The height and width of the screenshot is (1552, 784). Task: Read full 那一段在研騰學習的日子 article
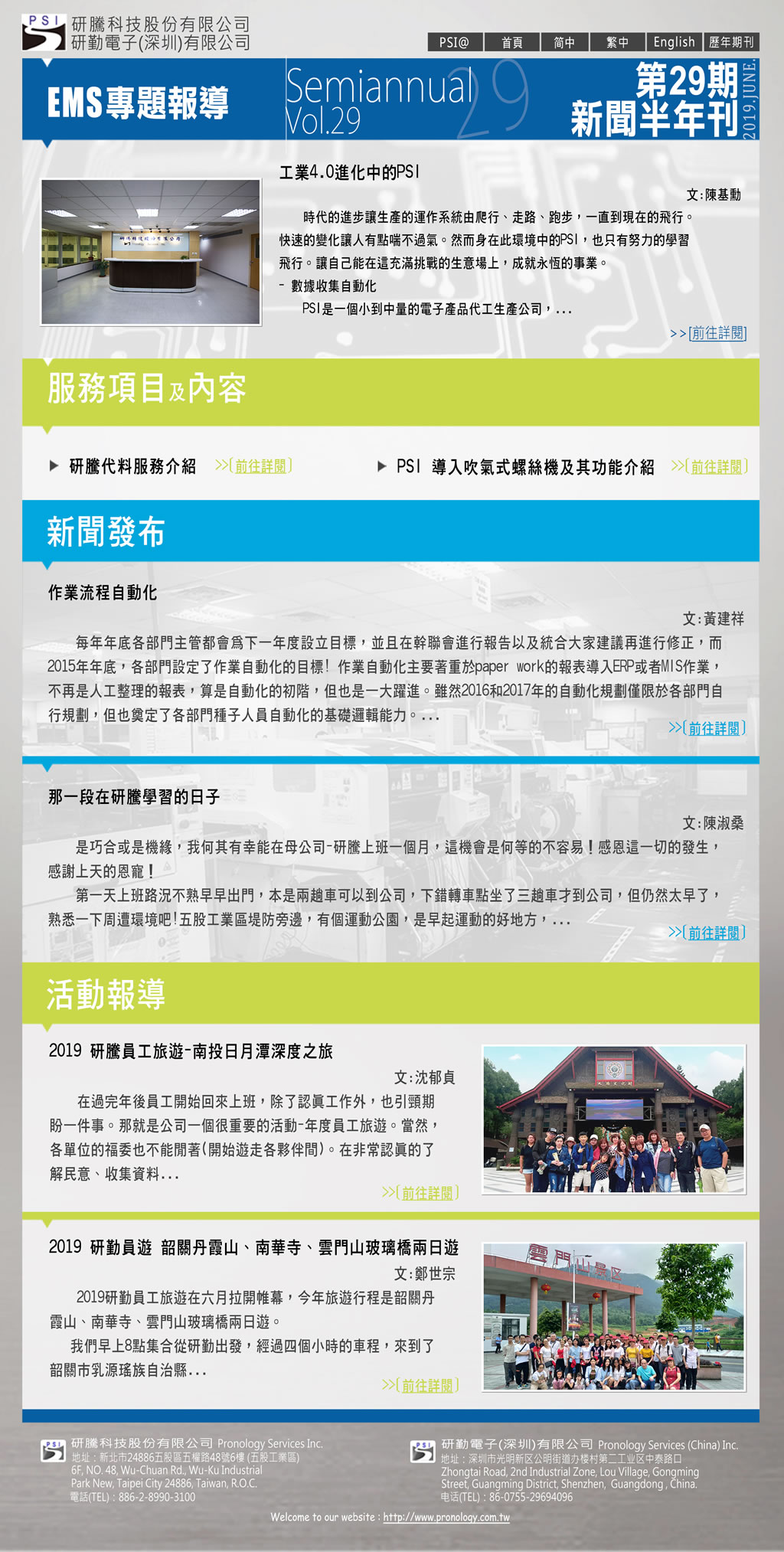coord(714,933)
